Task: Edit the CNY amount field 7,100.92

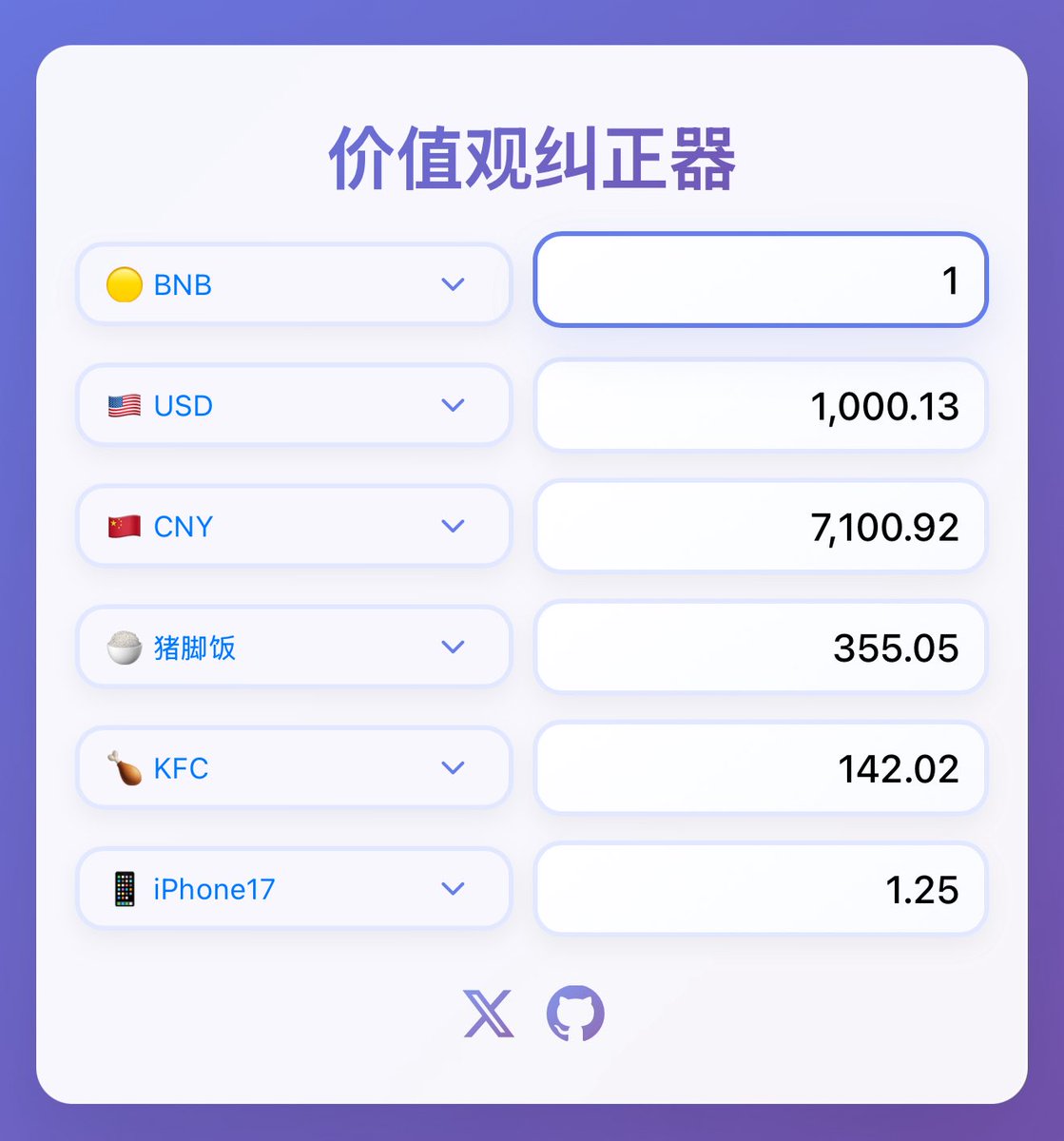Action: pos(761,526)
